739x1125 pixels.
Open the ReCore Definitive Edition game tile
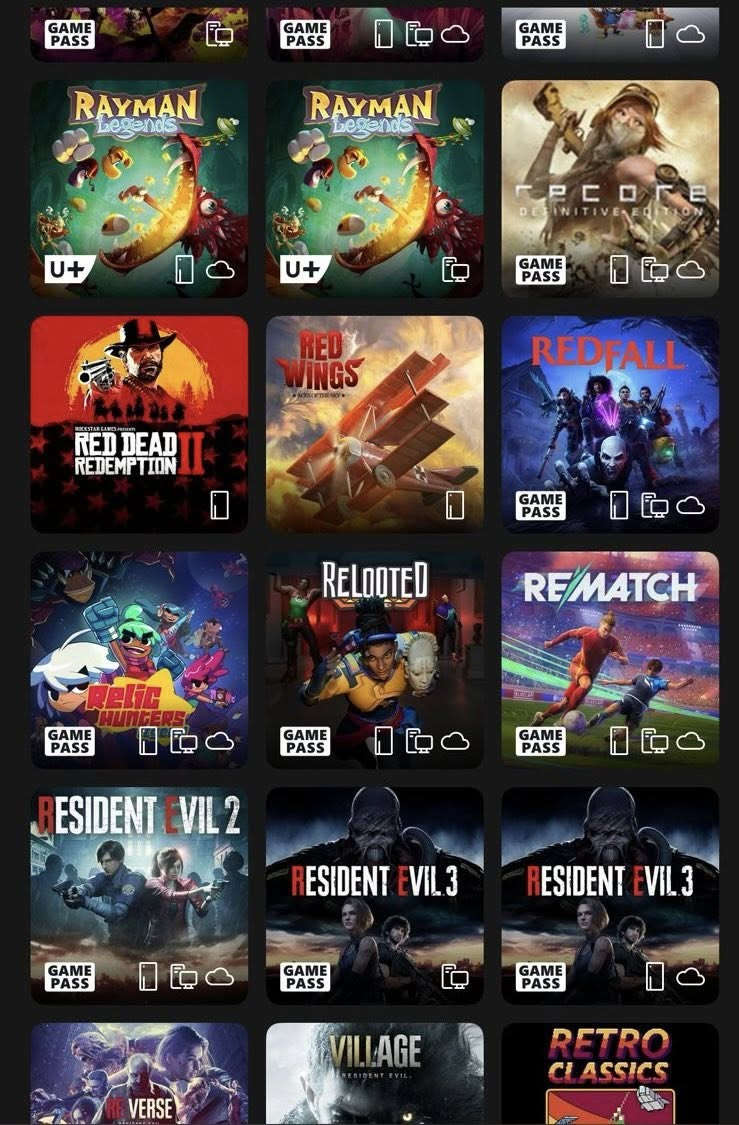point(610,188)
